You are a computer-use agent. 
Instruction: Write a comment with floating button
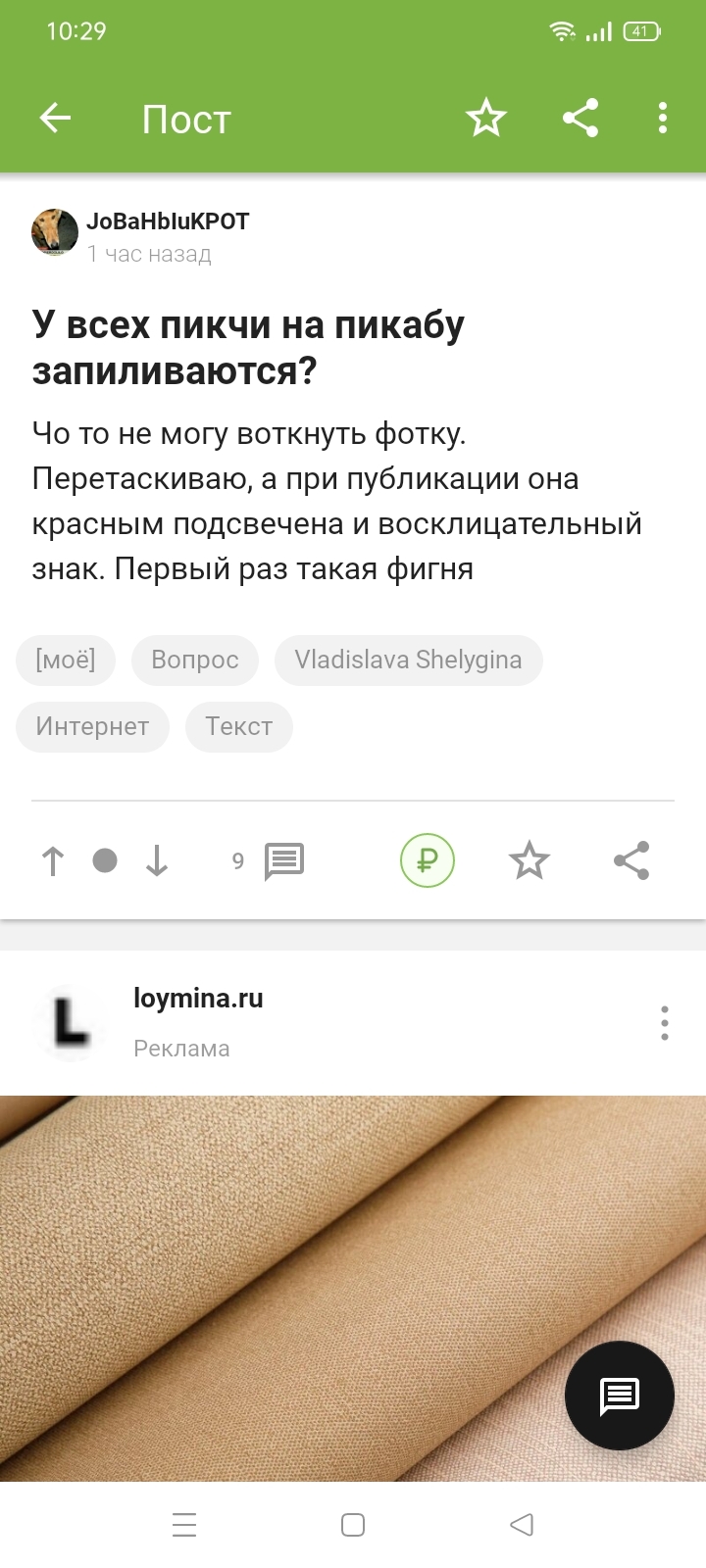619,1396
